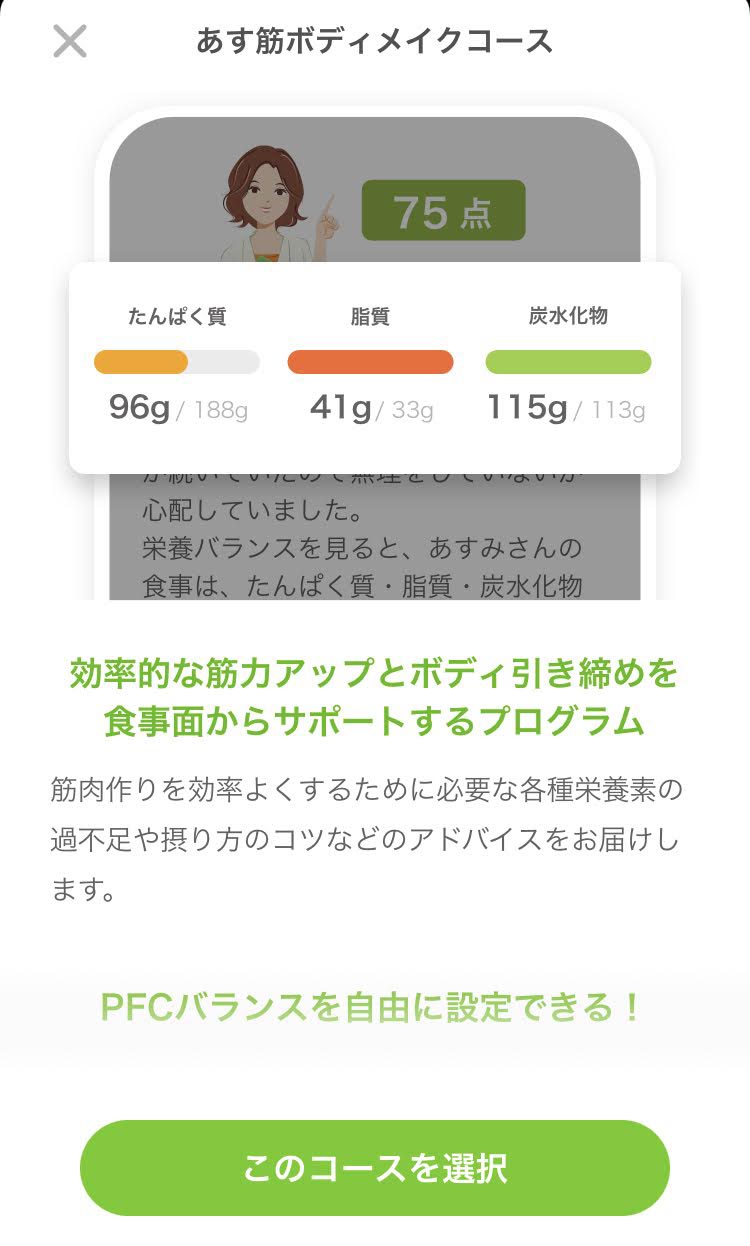Select this course with このコースを選択

pyautogui.click(x=375, y=1168)
